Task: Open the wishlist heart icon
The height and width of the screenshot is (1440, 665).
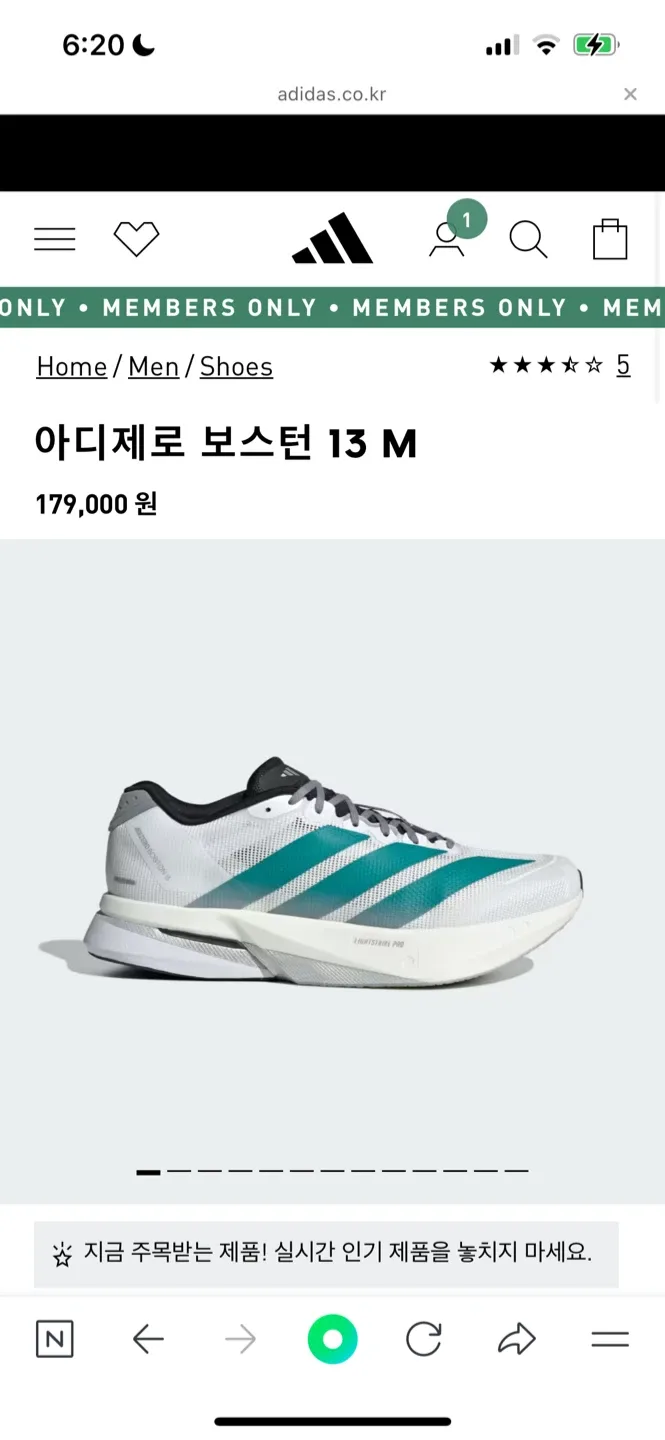Action: tap(136, 239)
